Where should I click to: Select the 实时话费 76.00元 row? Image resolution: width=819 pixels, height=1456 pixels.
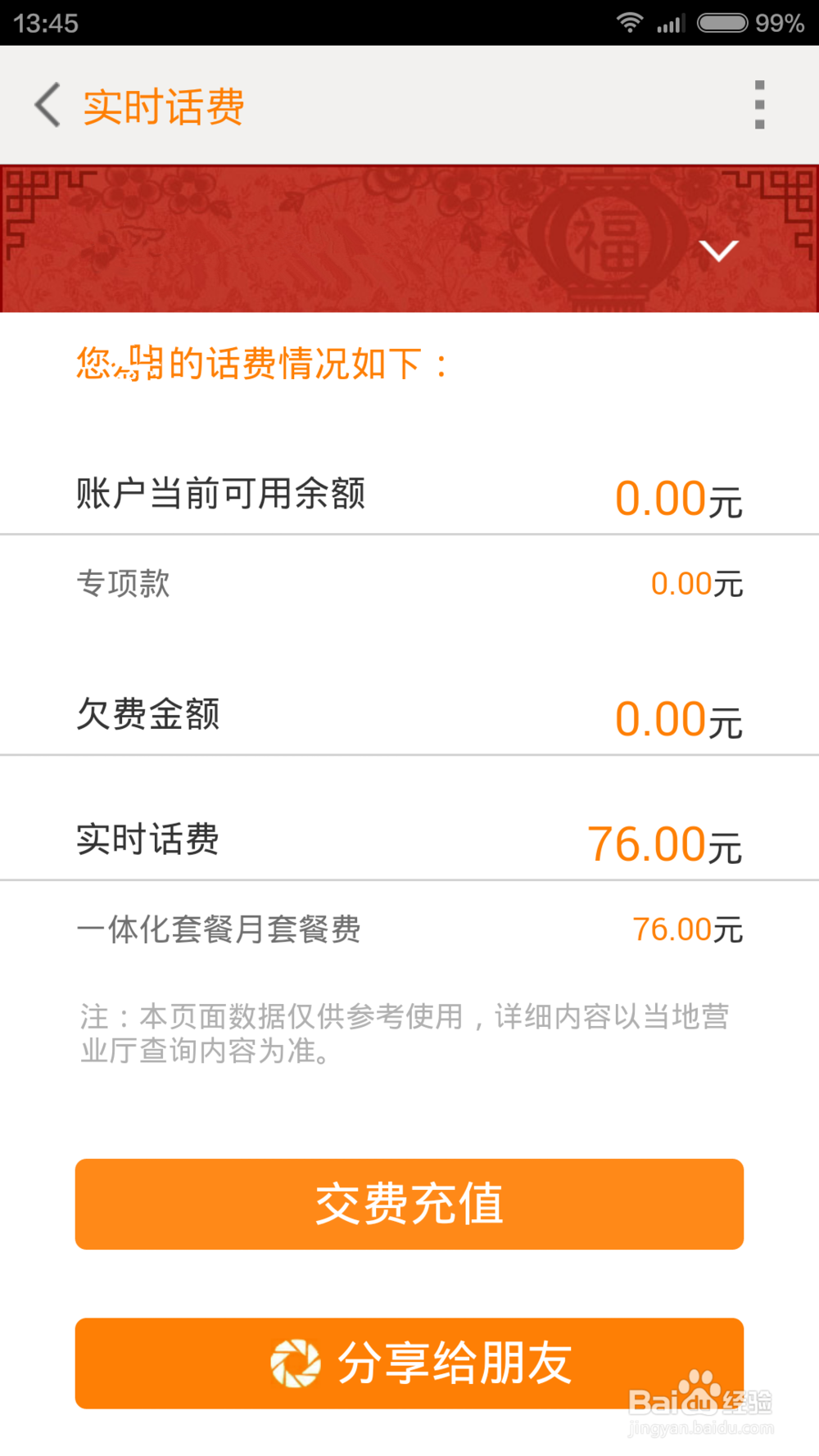(x=409, y=837)
